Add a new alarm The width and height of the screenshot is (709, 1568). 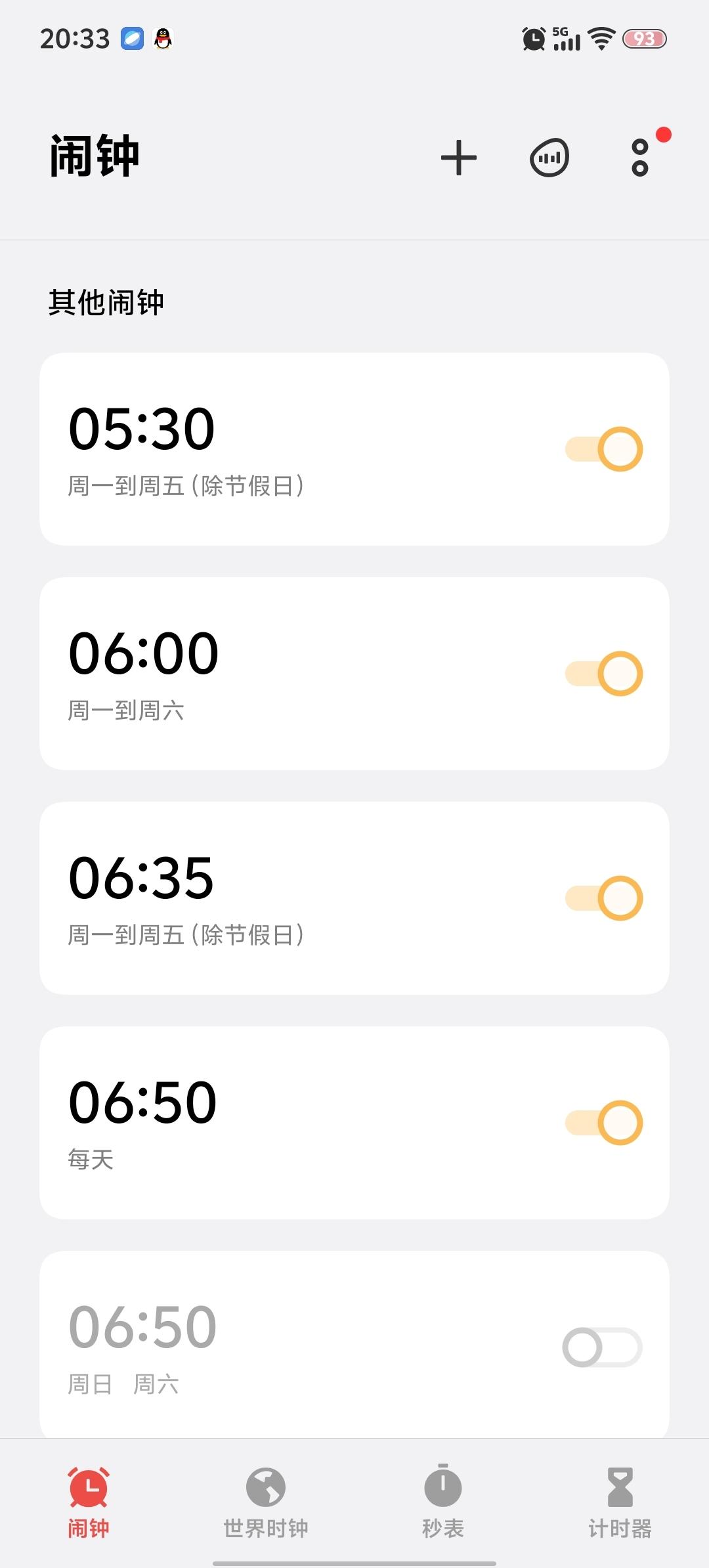(x=458, y=158)
